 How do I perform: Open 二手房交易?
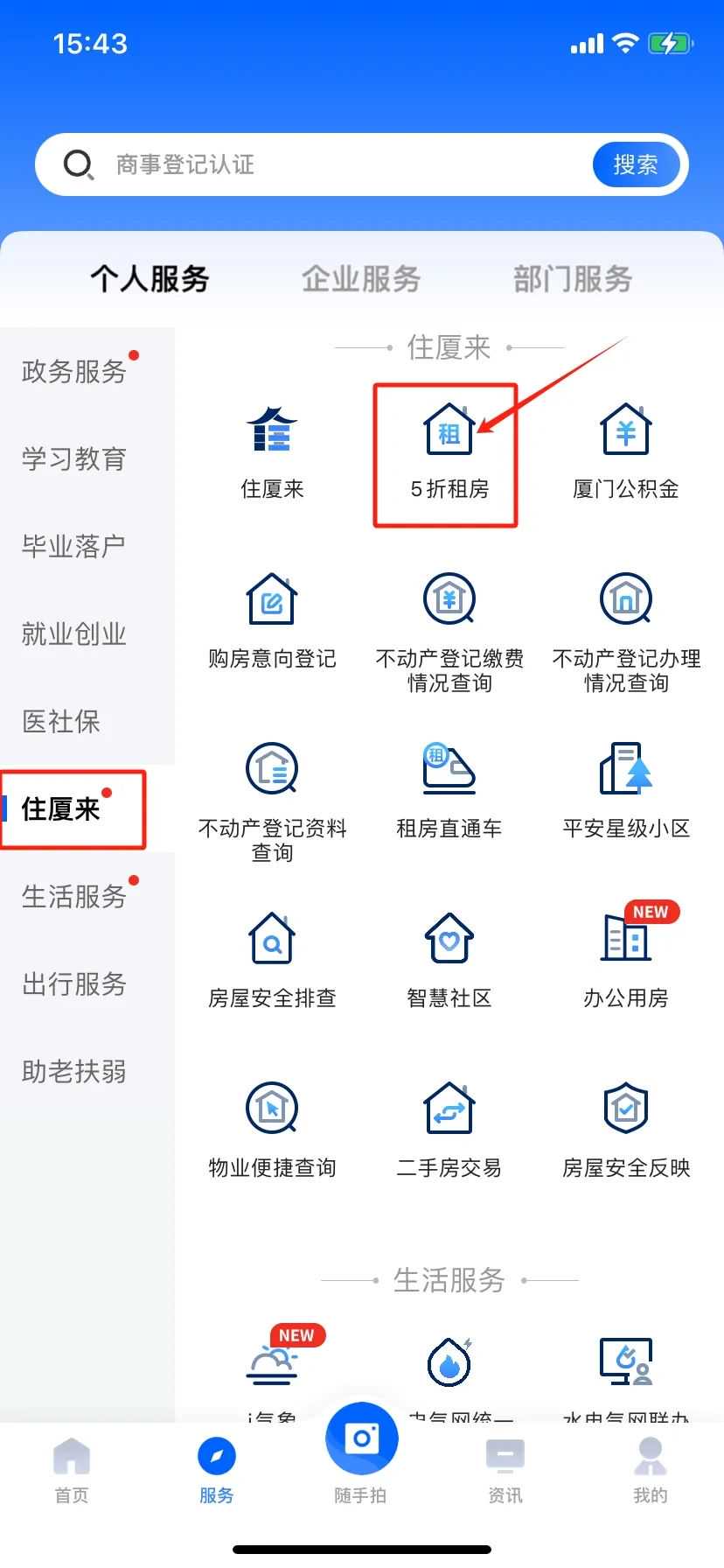pyautogui.click(x=449, y=1129)
